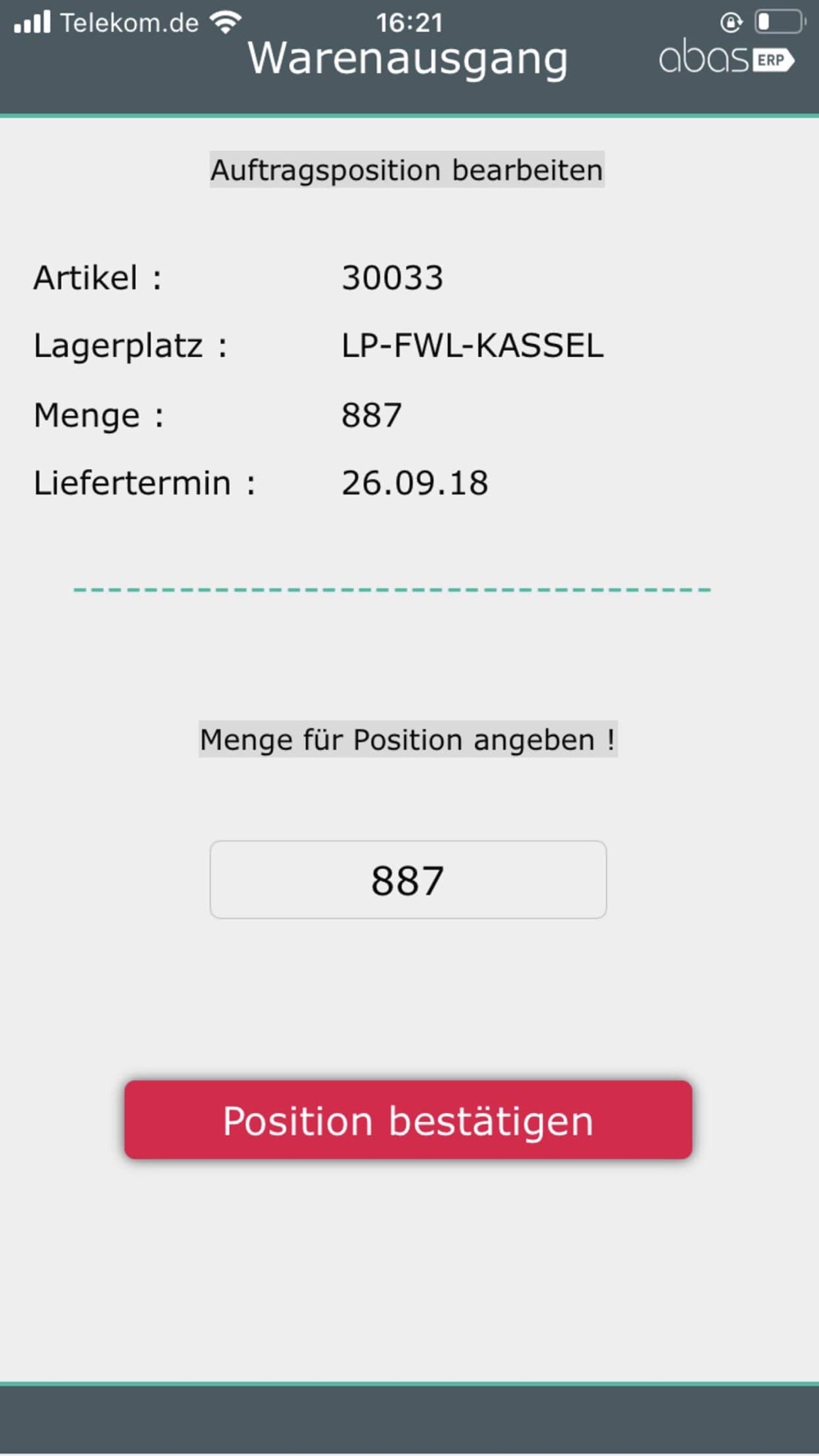This screenshot has width=819, height=1456.
Task: Tap the quantity field showing 887
Action: [408, 879]
